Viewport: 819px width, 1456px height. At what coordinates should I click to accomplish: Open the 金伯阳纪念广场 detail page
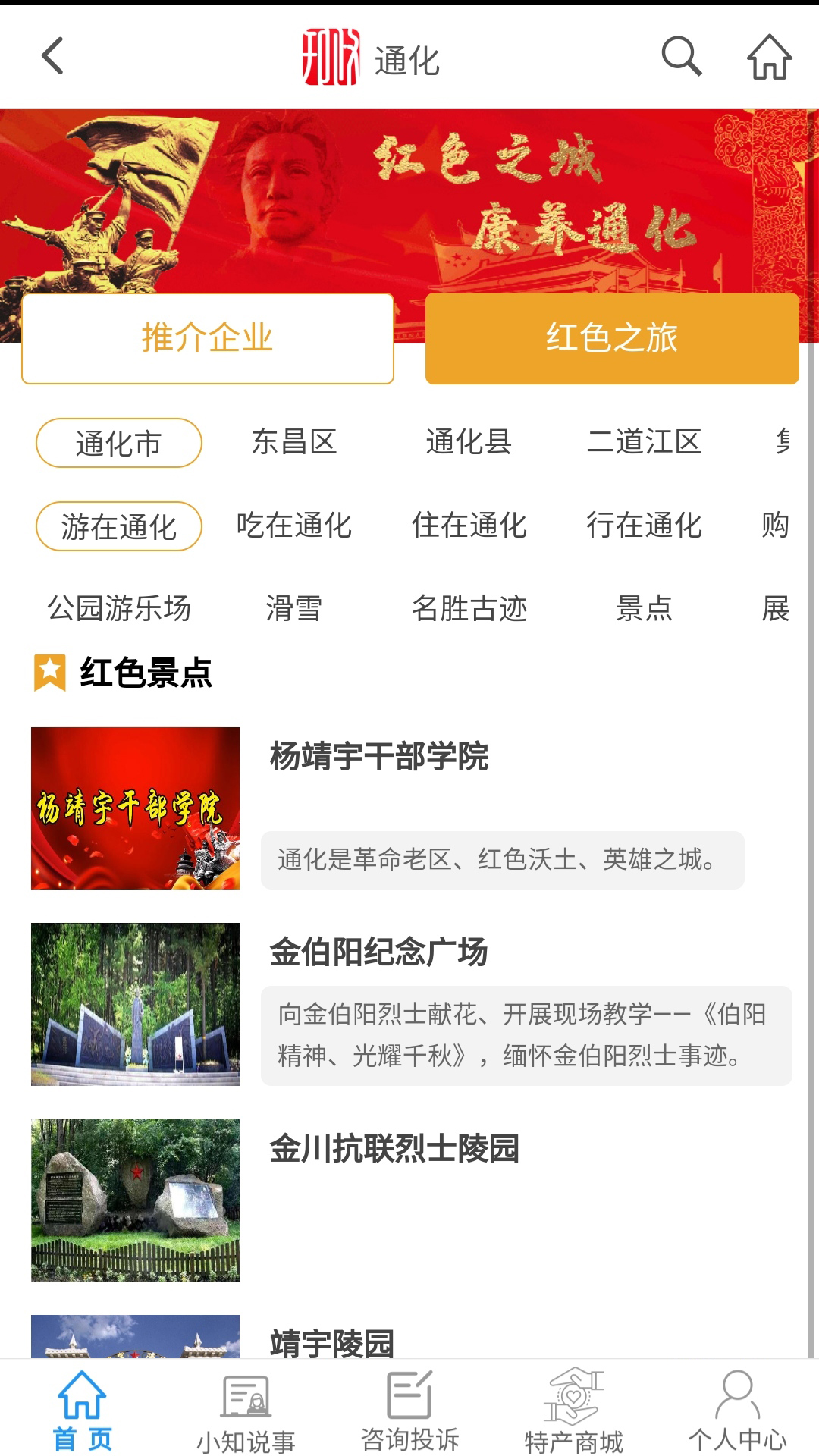pos(378,954)
